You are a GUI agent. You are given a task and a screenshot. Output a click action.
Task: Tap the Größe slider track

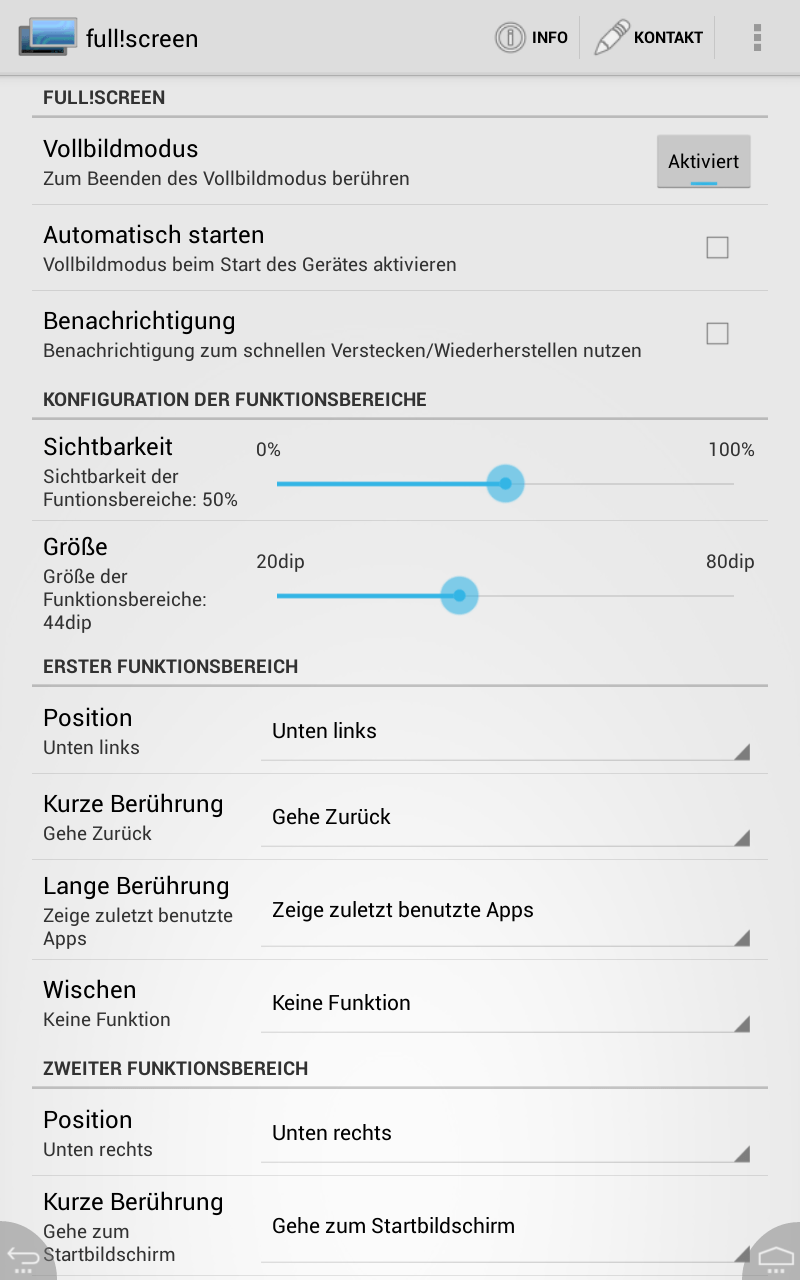coord(505,596)
